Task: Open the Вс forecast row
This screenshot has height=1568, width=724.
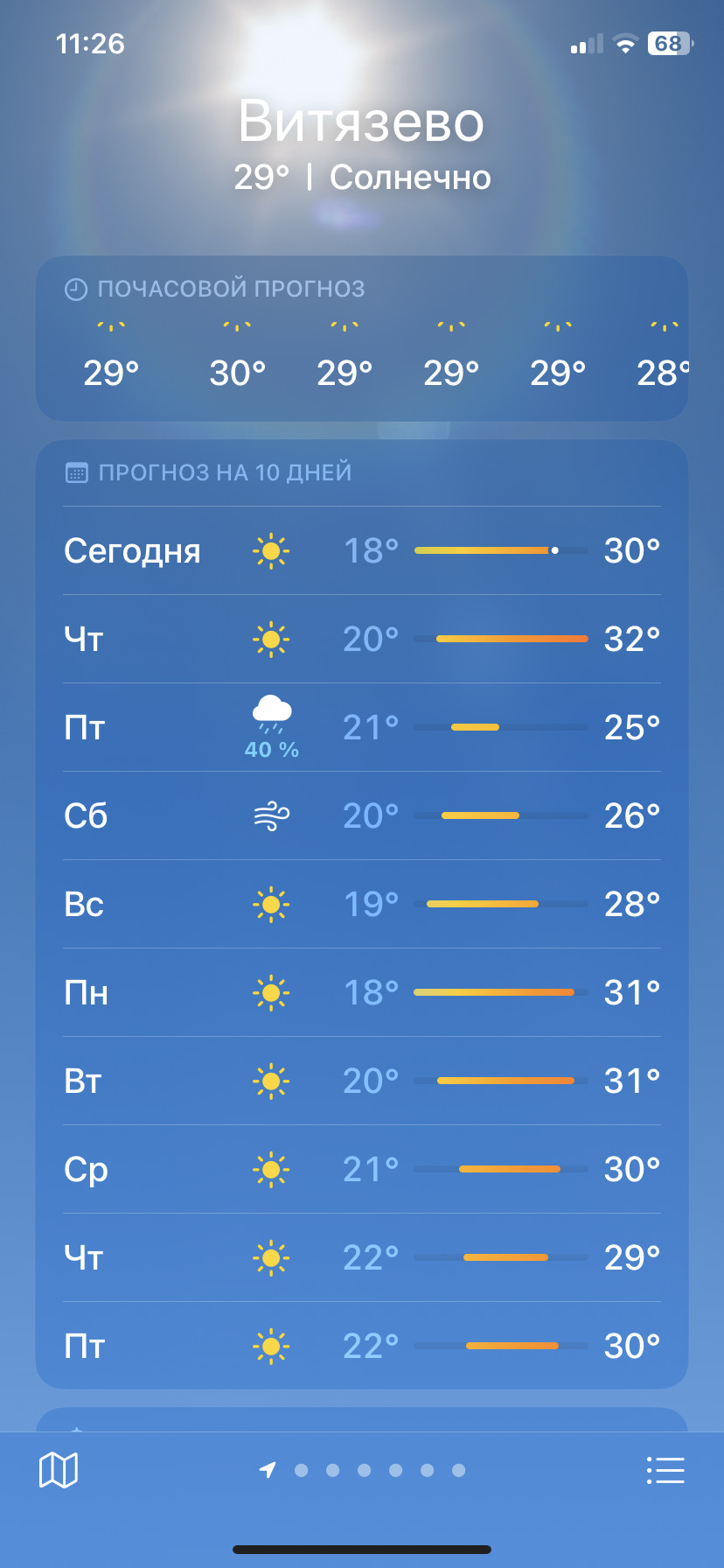Action: tap(361, 904)
